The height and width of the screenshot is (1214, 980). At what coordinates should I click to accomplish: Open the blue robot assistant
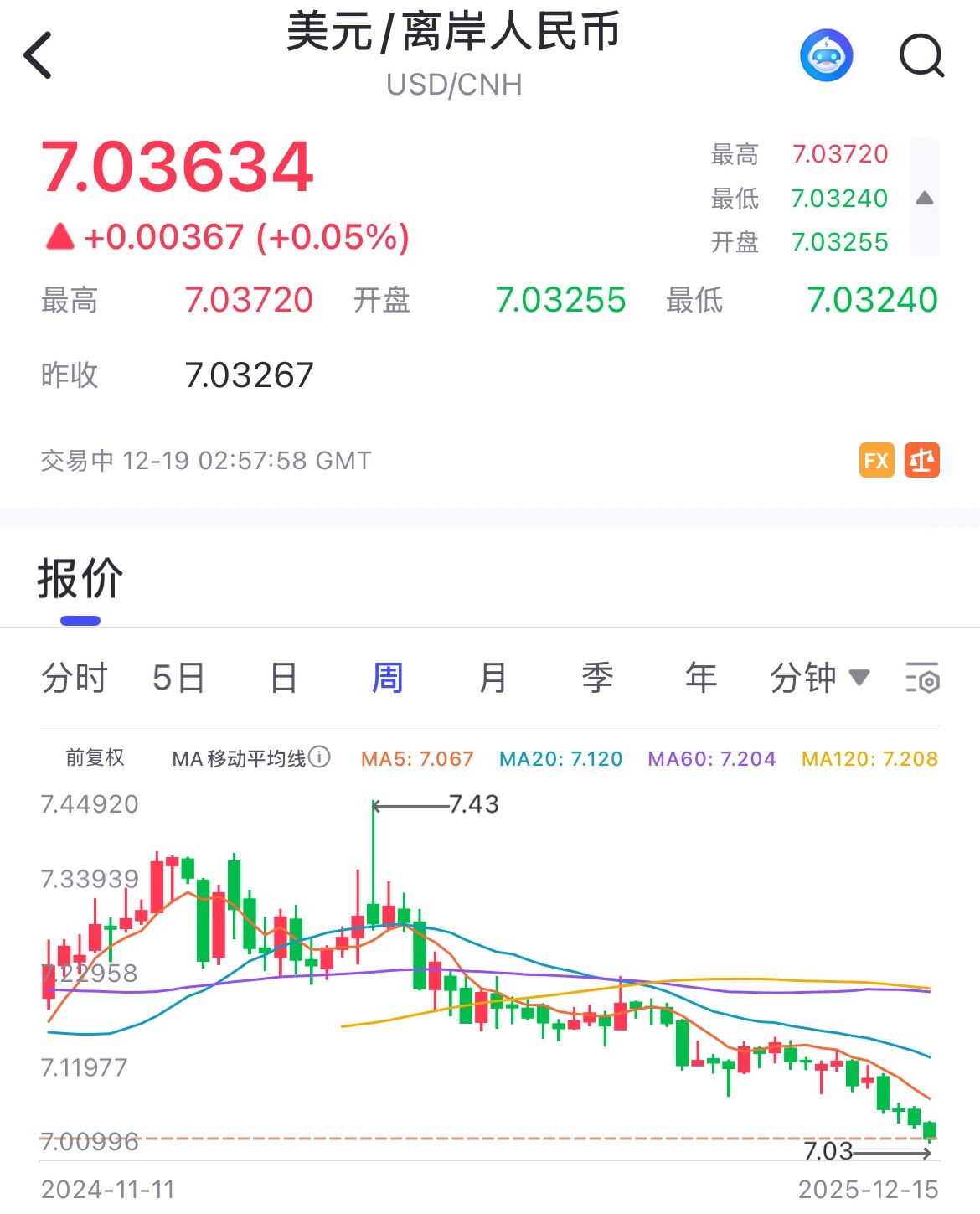click(826, 56)
